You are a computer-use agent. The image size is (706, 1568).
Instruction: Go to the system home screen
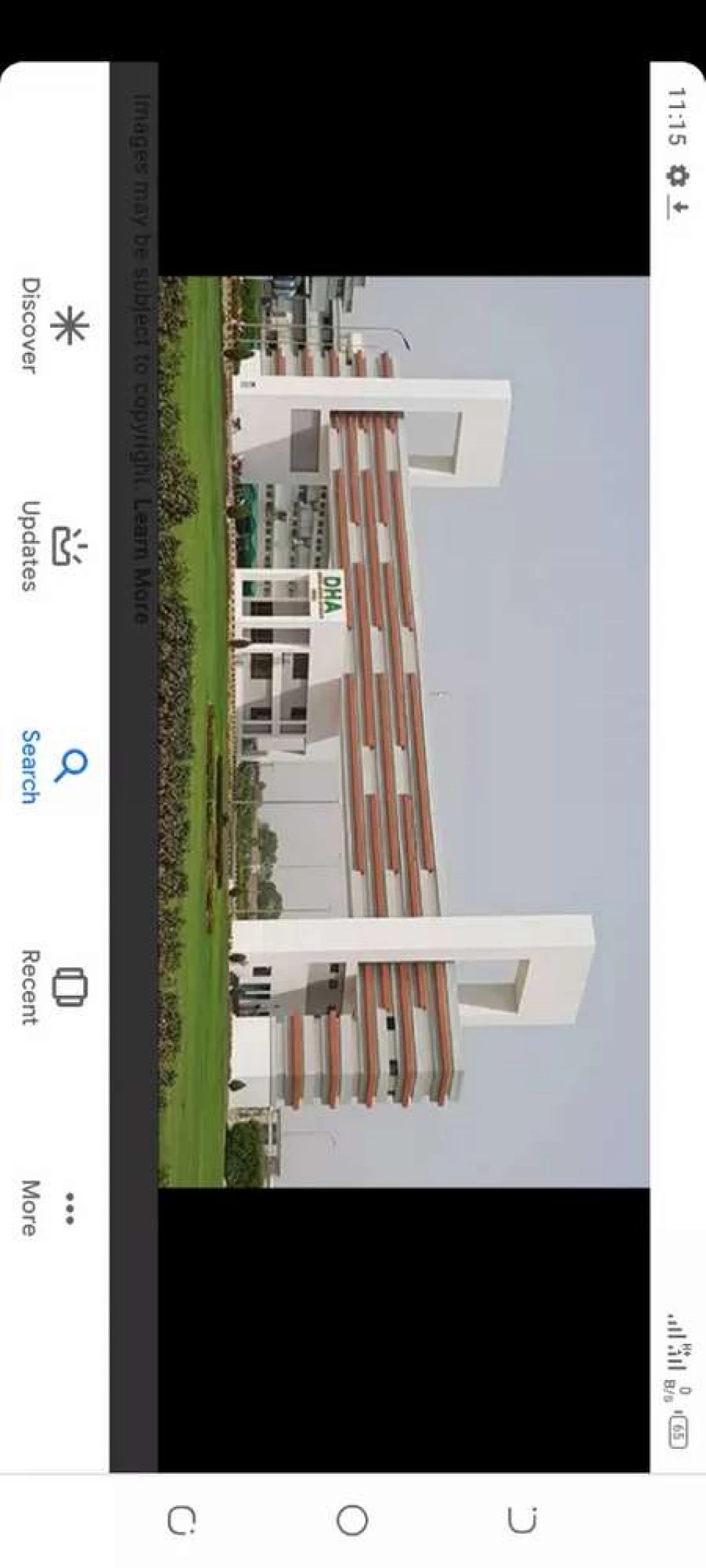[x=352, y=1520]
